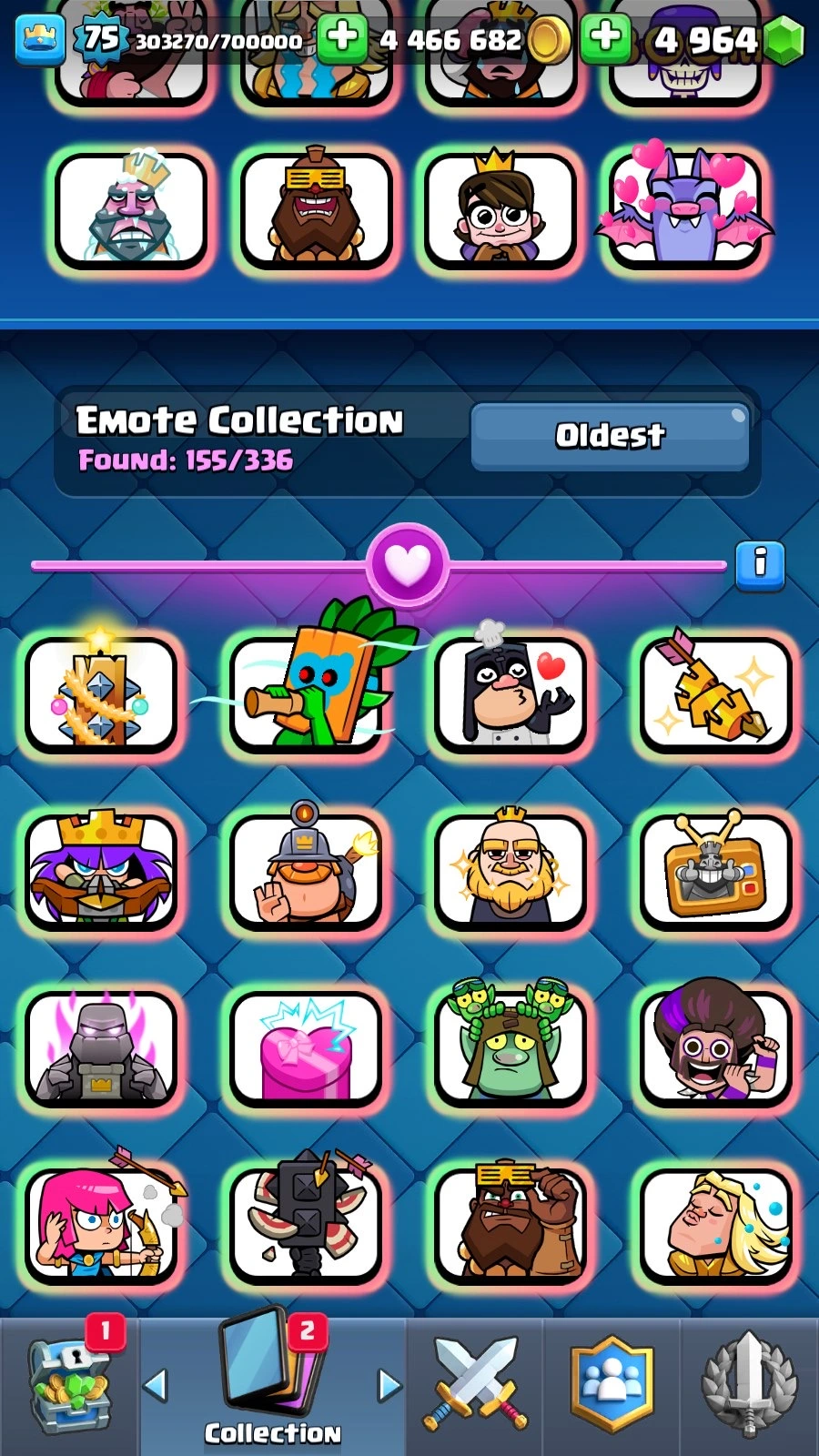Image resolution: width=819 pixels, height=1456 pixels.
Task: Go to the next Collection page arrow
Action: tap(389, 1386)
